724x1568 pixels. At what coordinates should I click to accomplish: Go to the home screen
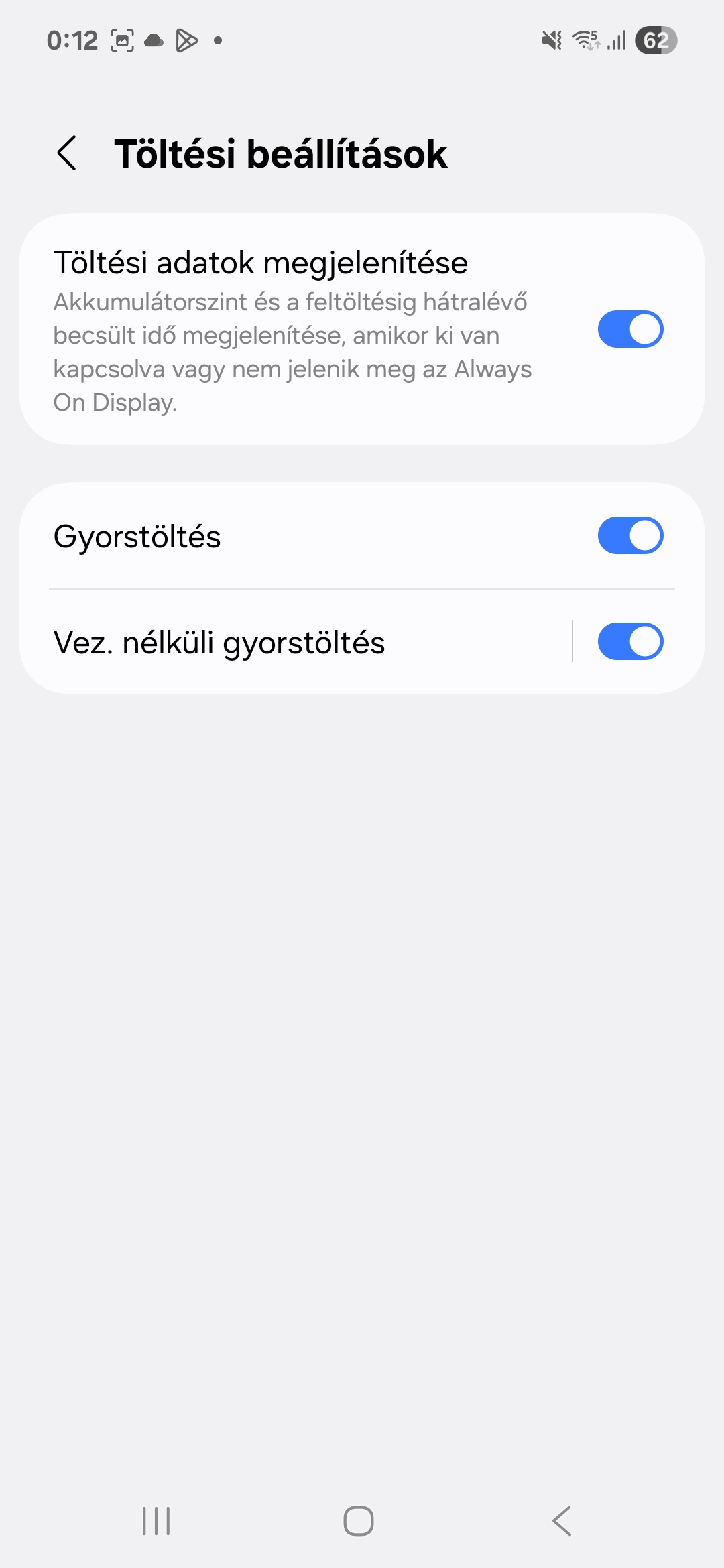[359, 1520]
